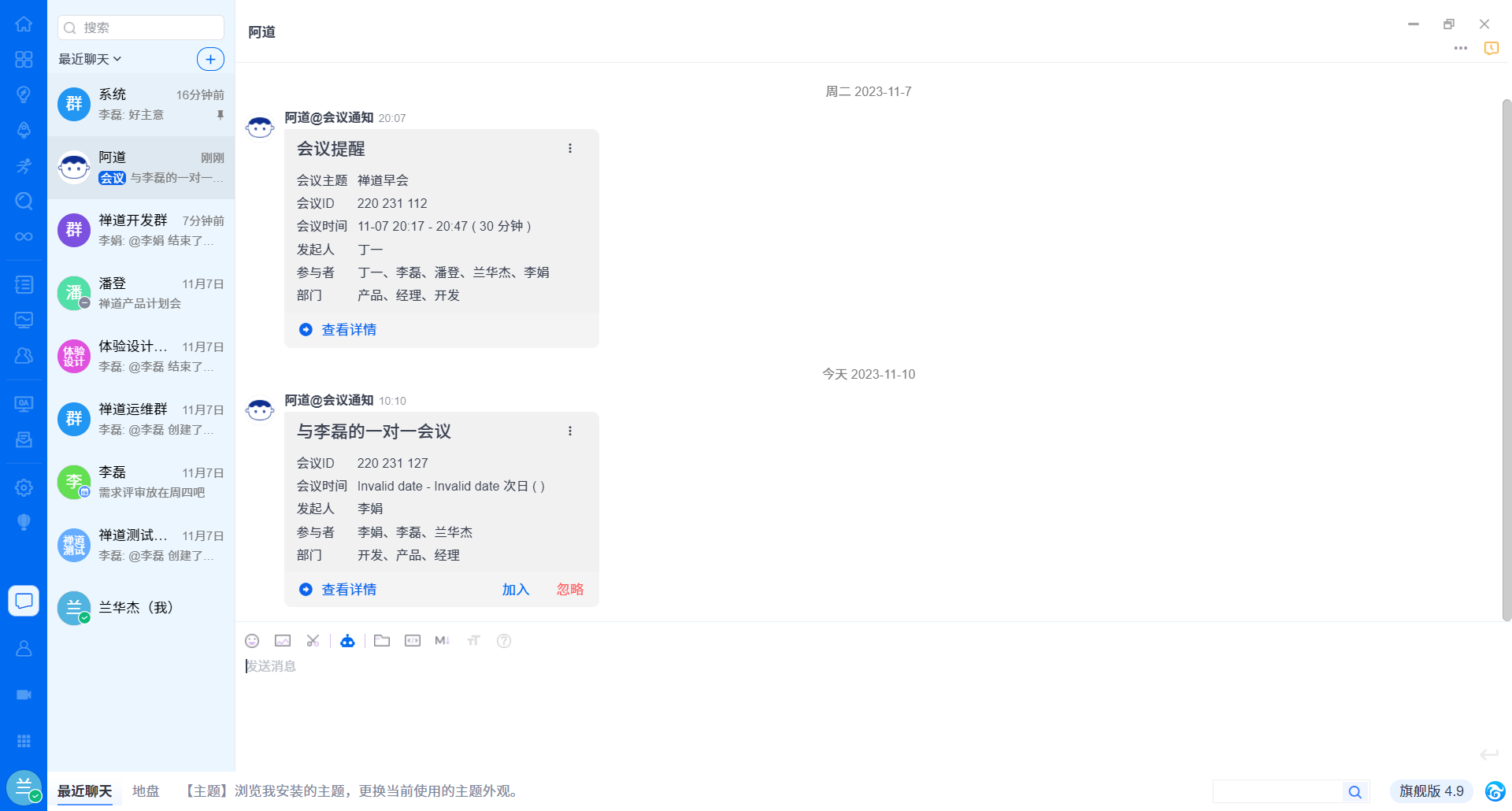Send a file from folder icon
The width and height of the screenshot is (1512, 811).
(x=382, y=641)
